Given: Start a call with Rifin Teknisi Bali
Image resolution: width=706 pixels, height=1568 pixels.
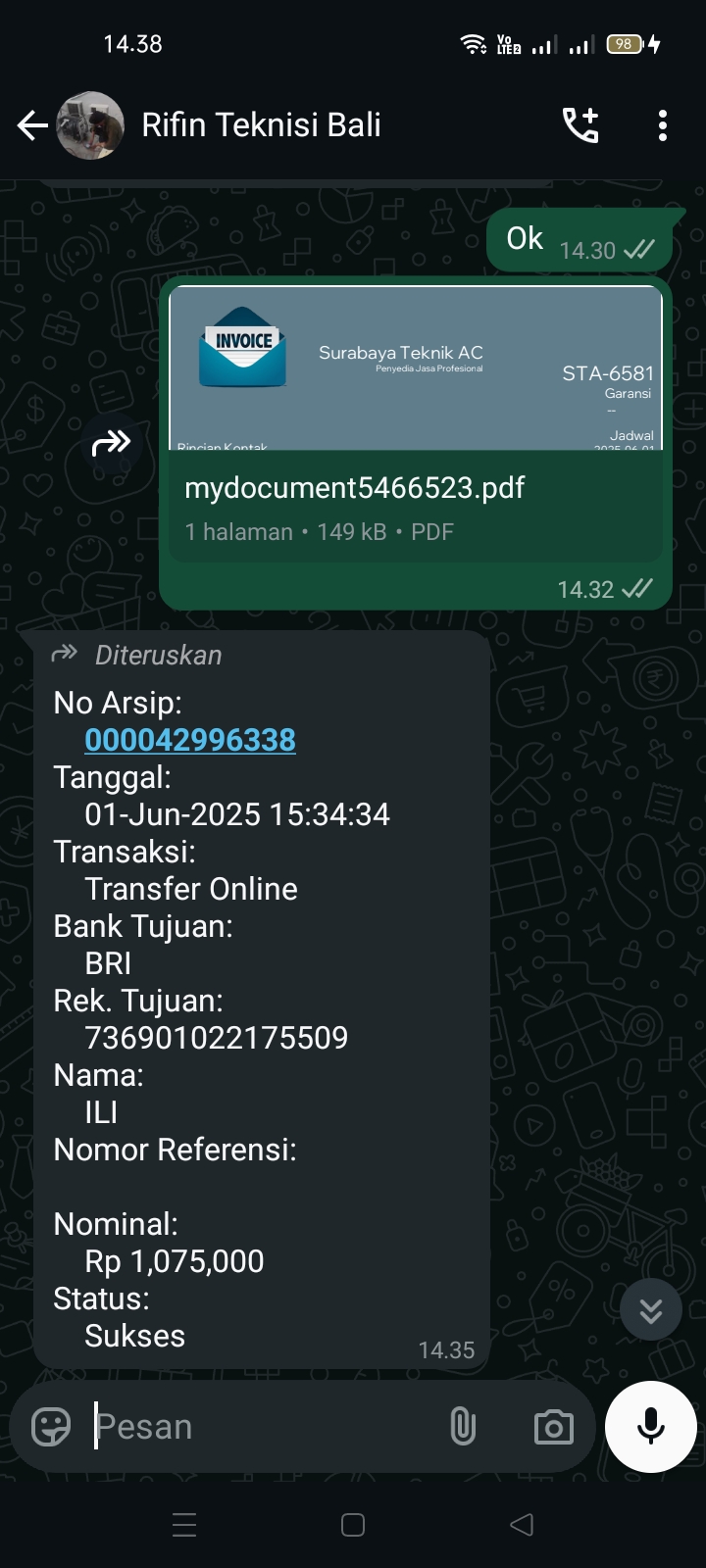Looking at the screenshot, I should [580, 125].
